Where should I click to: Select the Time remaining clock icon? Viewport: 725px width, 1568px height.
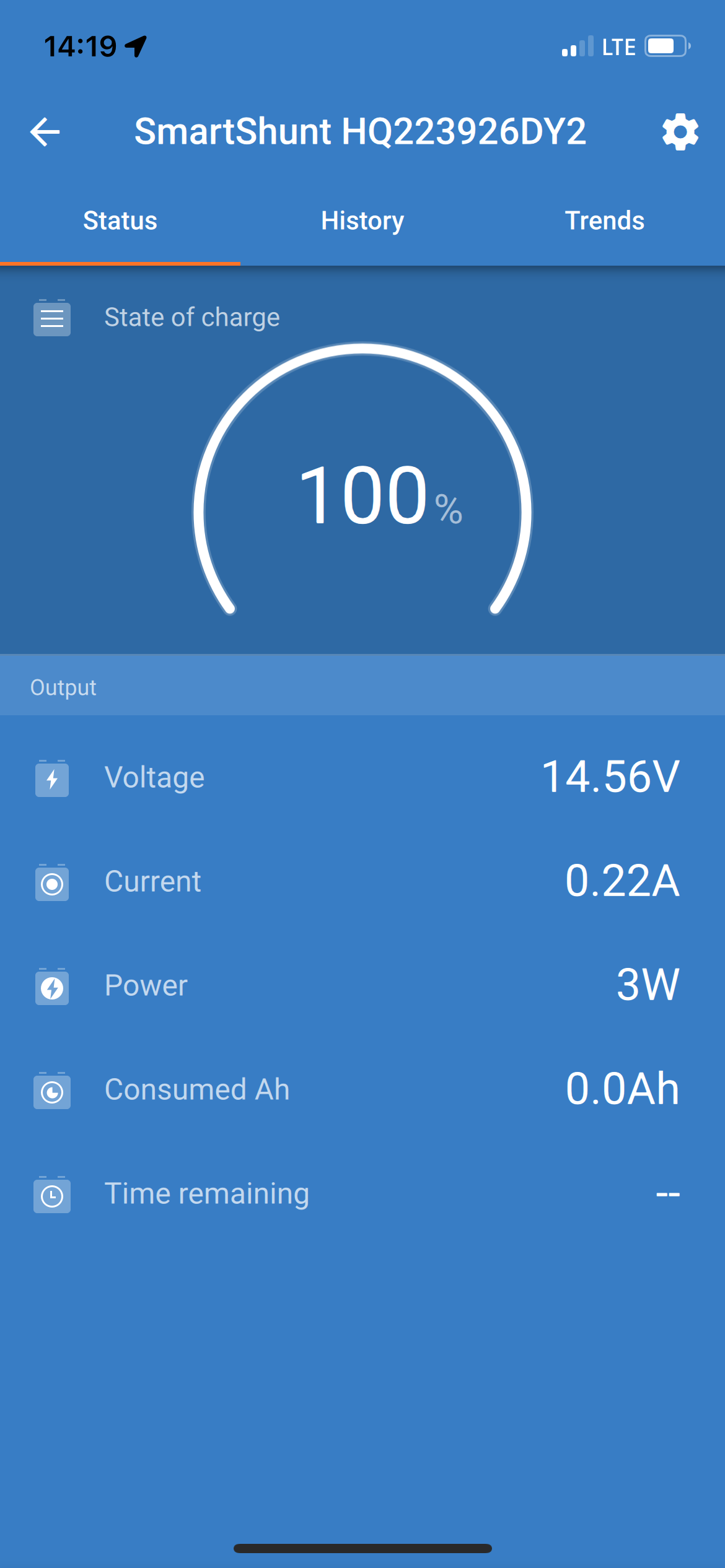point(51,1195)
